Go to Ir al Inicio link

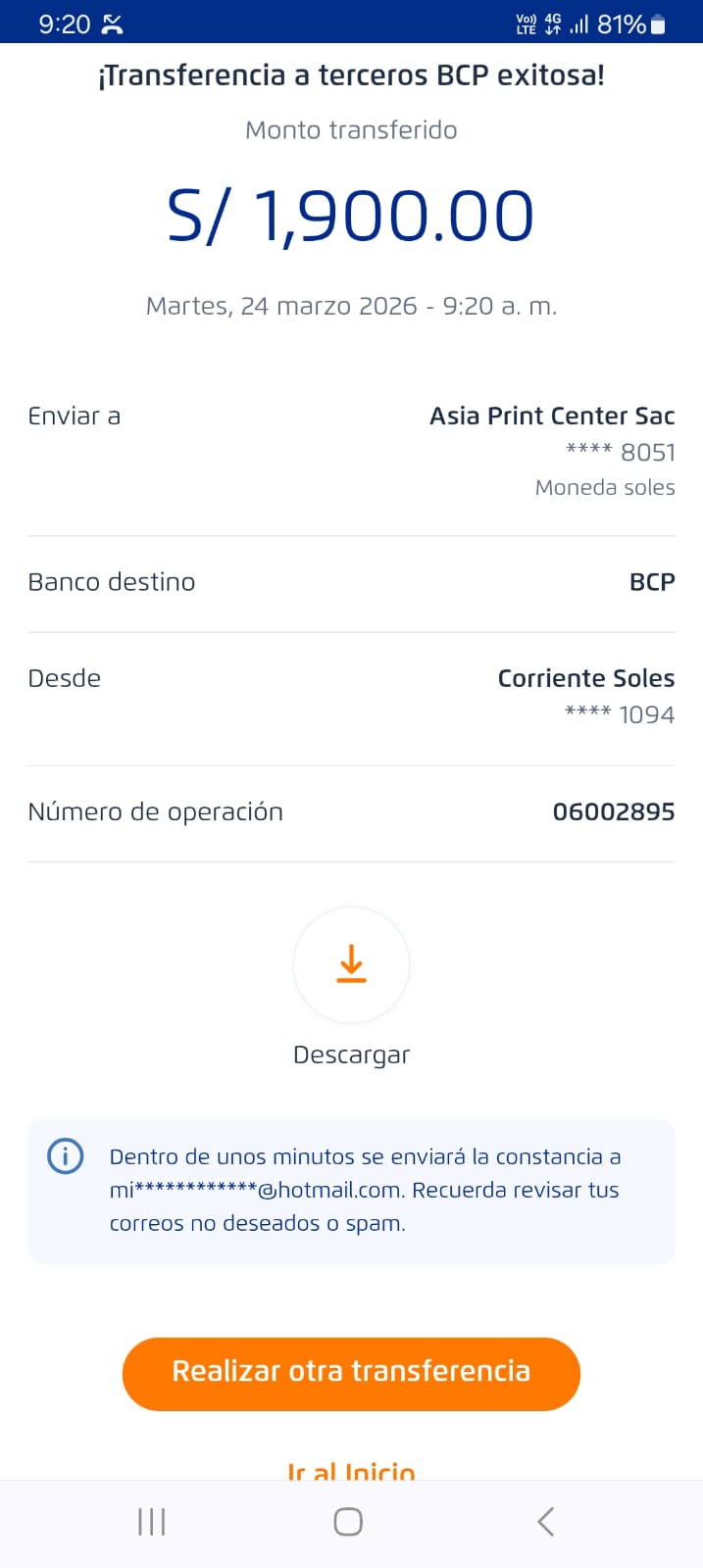(x=351, y=1471)
